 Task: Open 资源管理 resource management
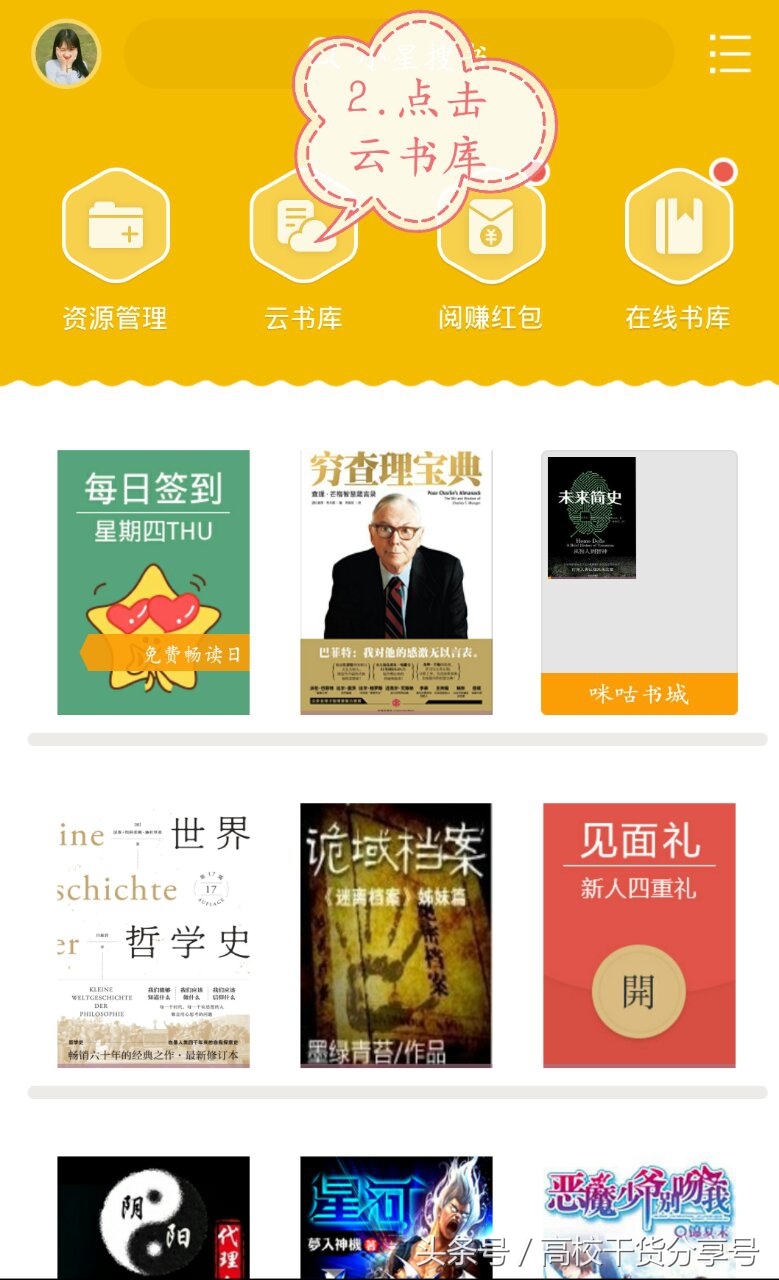click(115, 249)
